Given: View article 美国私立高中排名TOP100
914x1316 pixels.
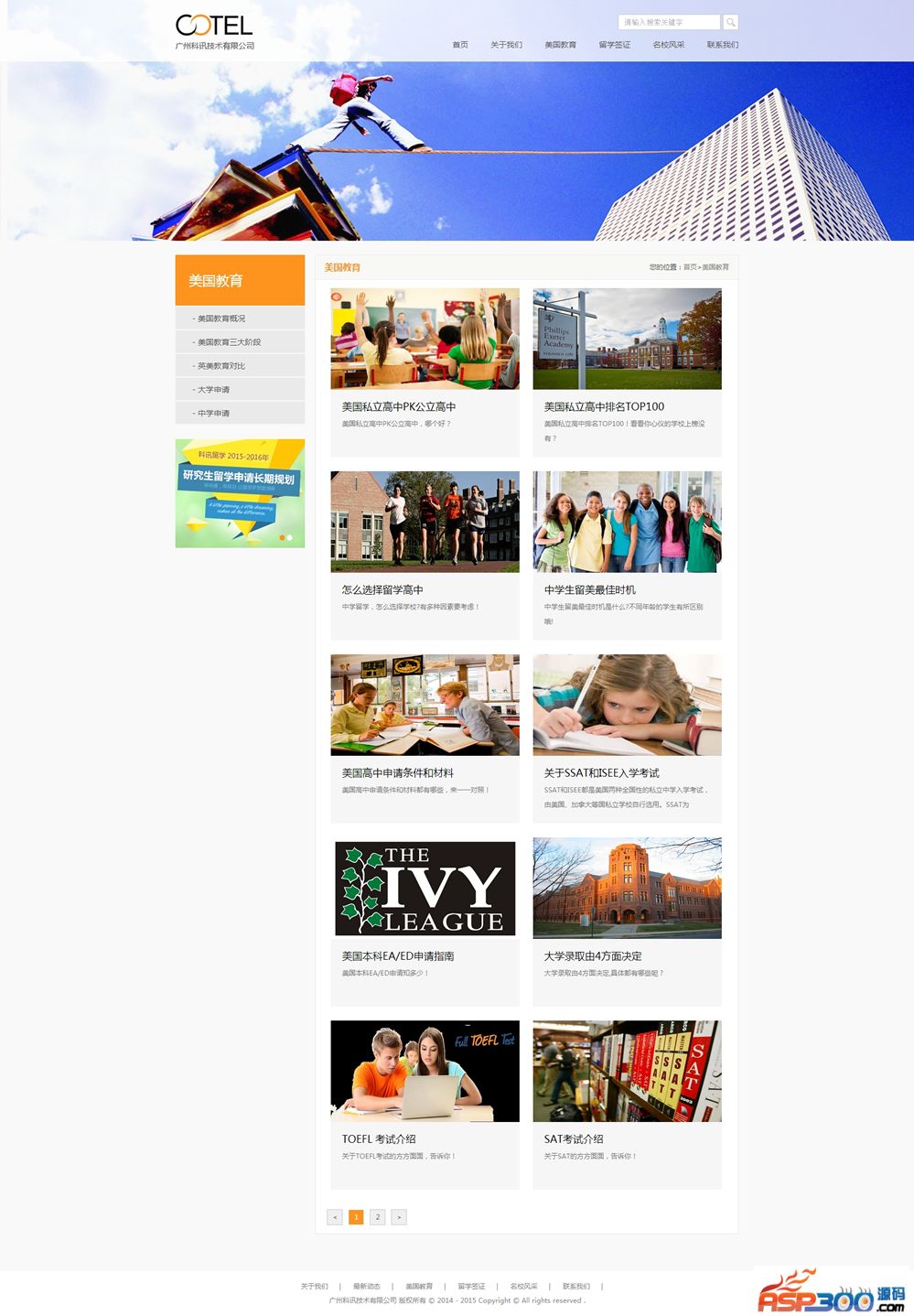Looking at the screenshot, I should click(x=604, y=406).
